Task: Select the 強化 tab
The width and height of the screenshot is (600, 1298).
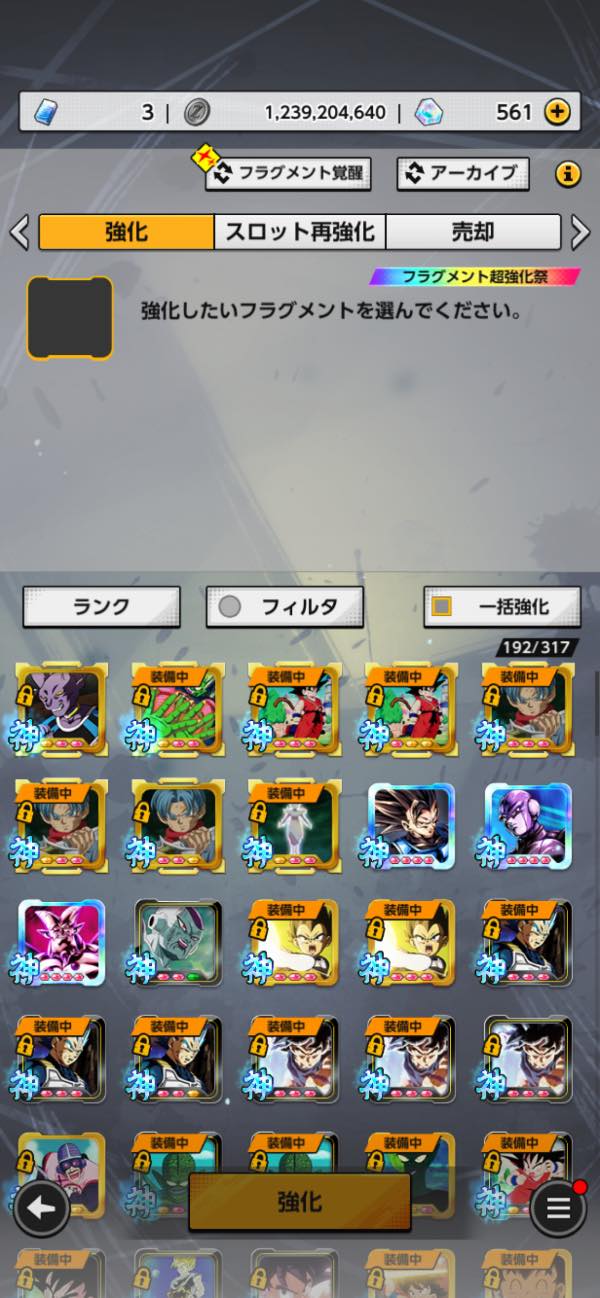Action: (127, 232)
